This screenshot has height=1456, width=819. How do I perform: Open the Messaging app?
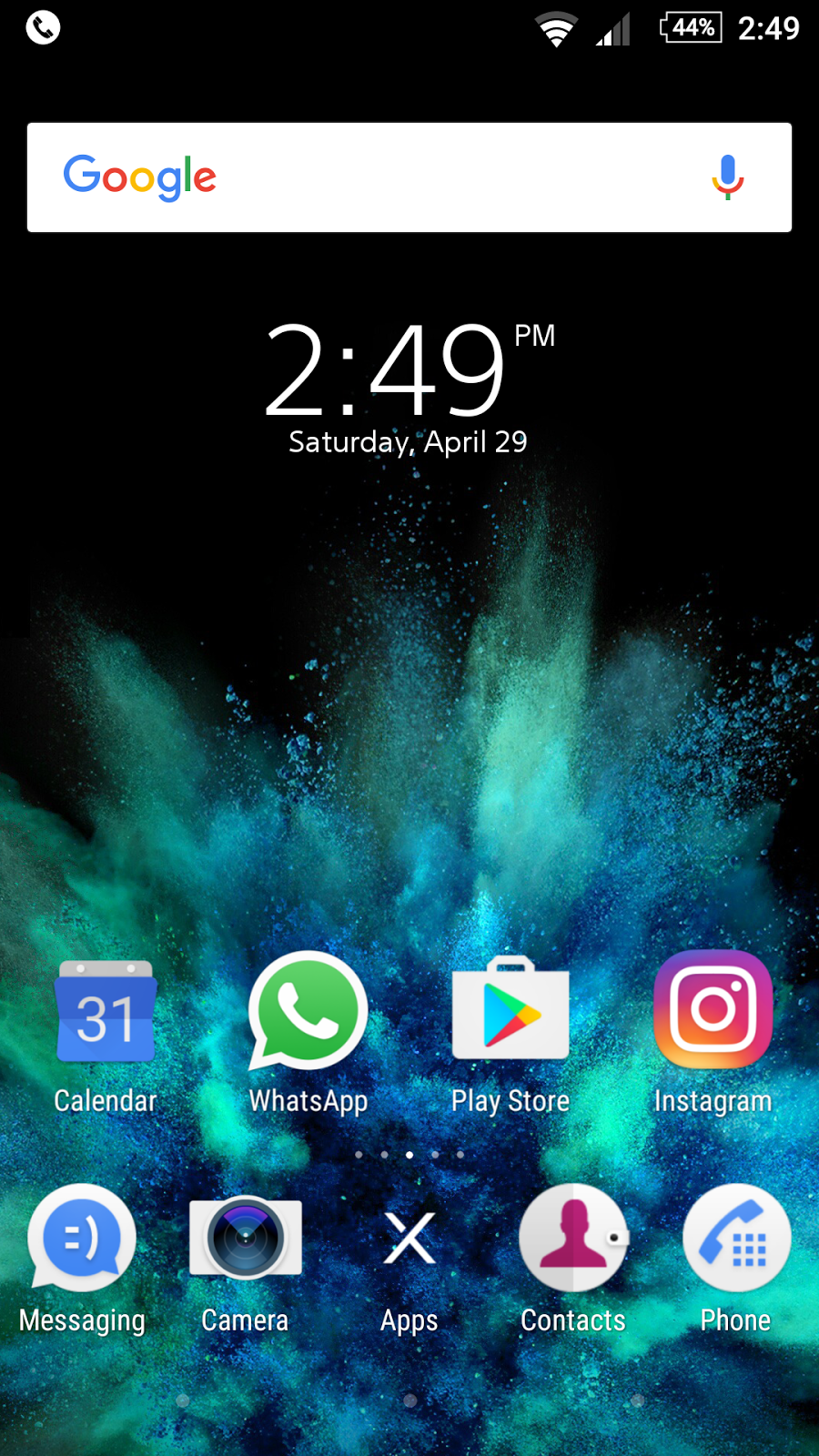tap(82, 1238)
